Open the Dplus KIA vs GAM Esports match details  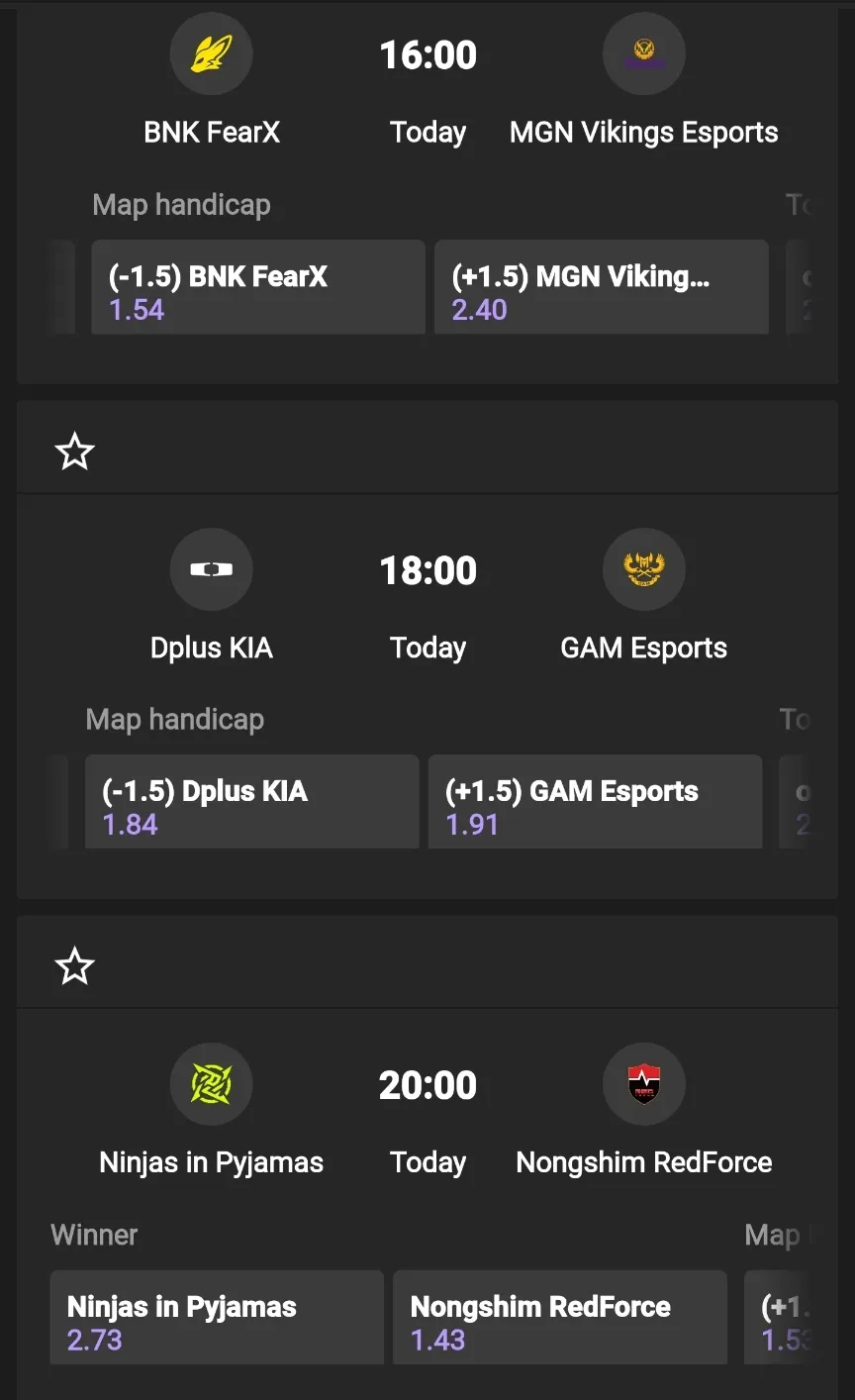pos(427,604)
